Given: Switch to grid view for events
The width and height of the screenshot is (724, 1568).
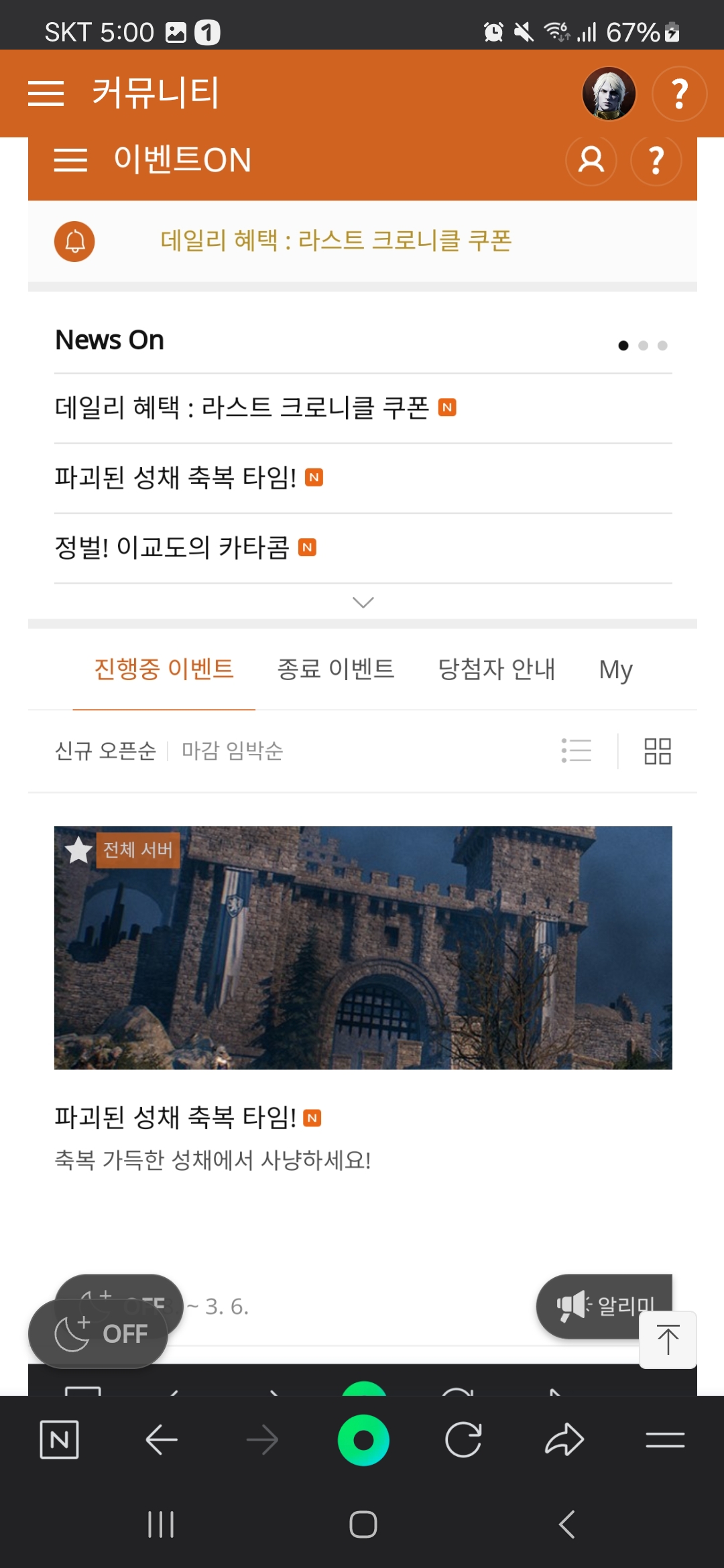Looking at the screenshot, I should coord(656,751).
